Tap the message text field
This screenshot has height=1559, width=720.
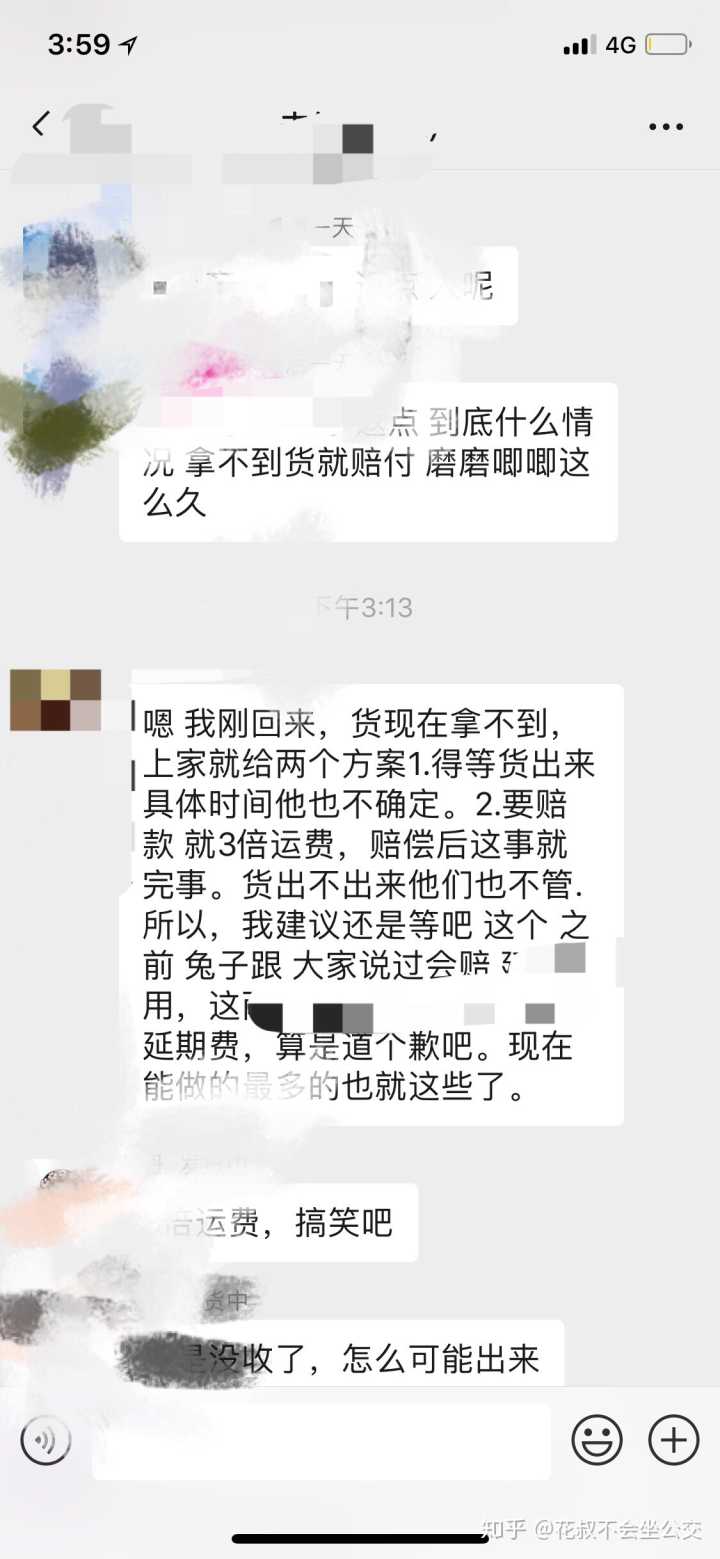pos(320,1441)
